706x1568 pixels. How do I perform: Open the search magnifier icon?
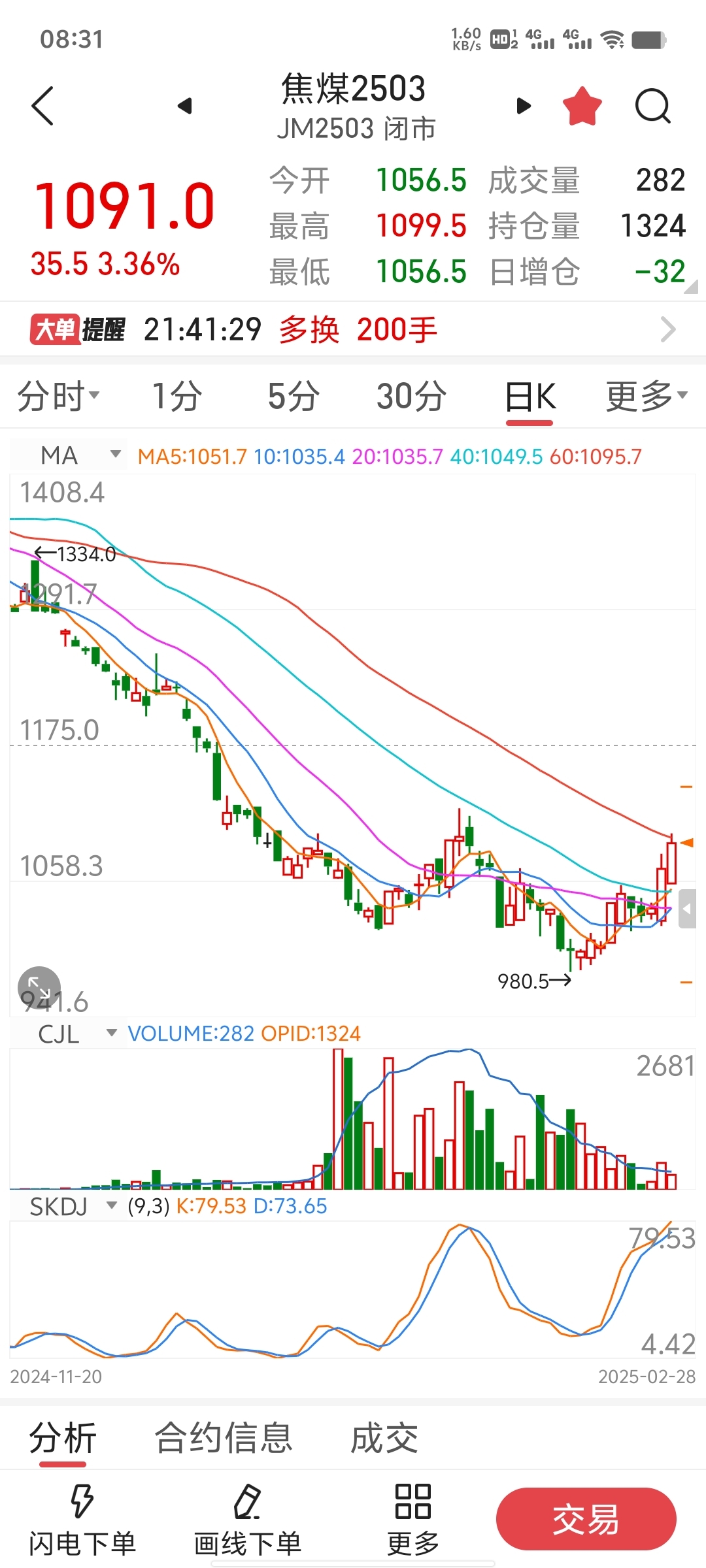[653, 106]
